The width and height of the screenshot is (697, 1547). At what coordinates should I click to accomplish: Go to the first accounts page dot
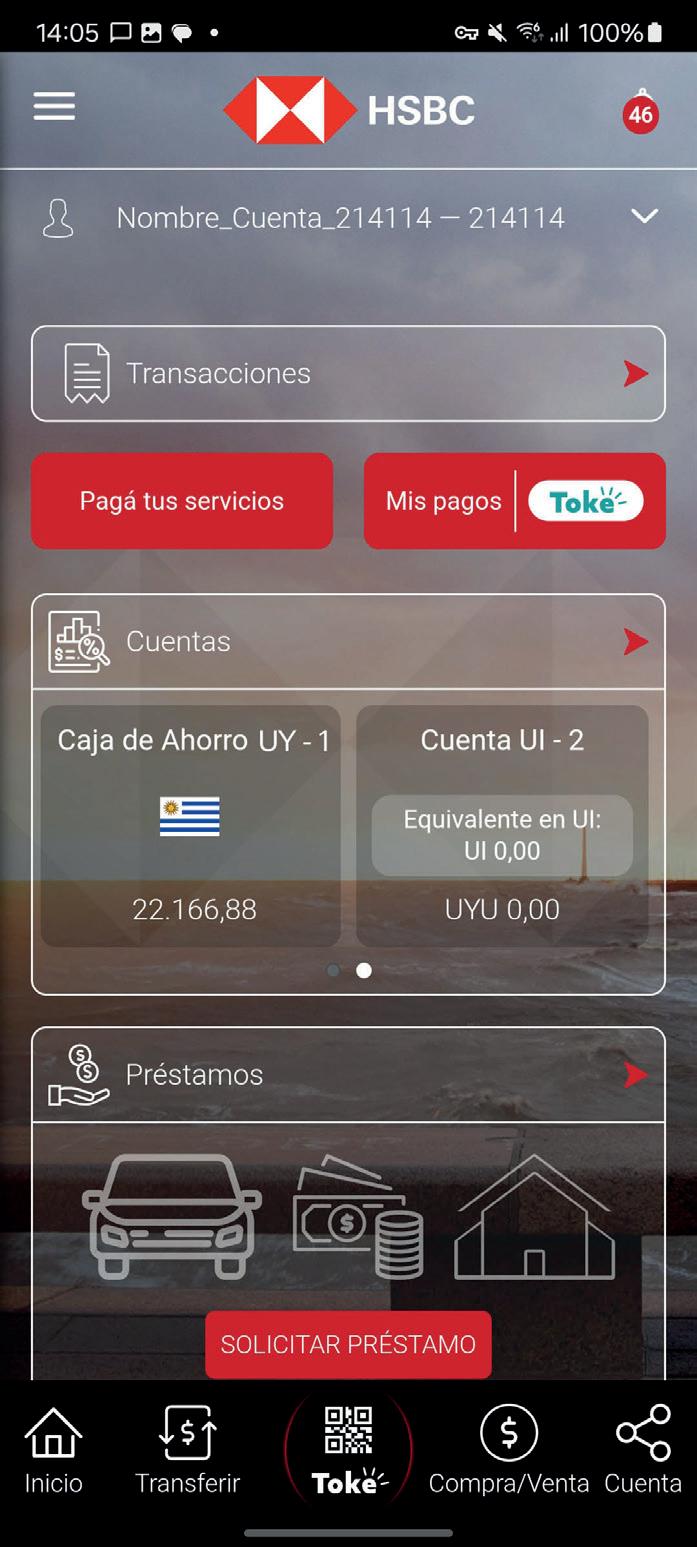tap(333, 970)
